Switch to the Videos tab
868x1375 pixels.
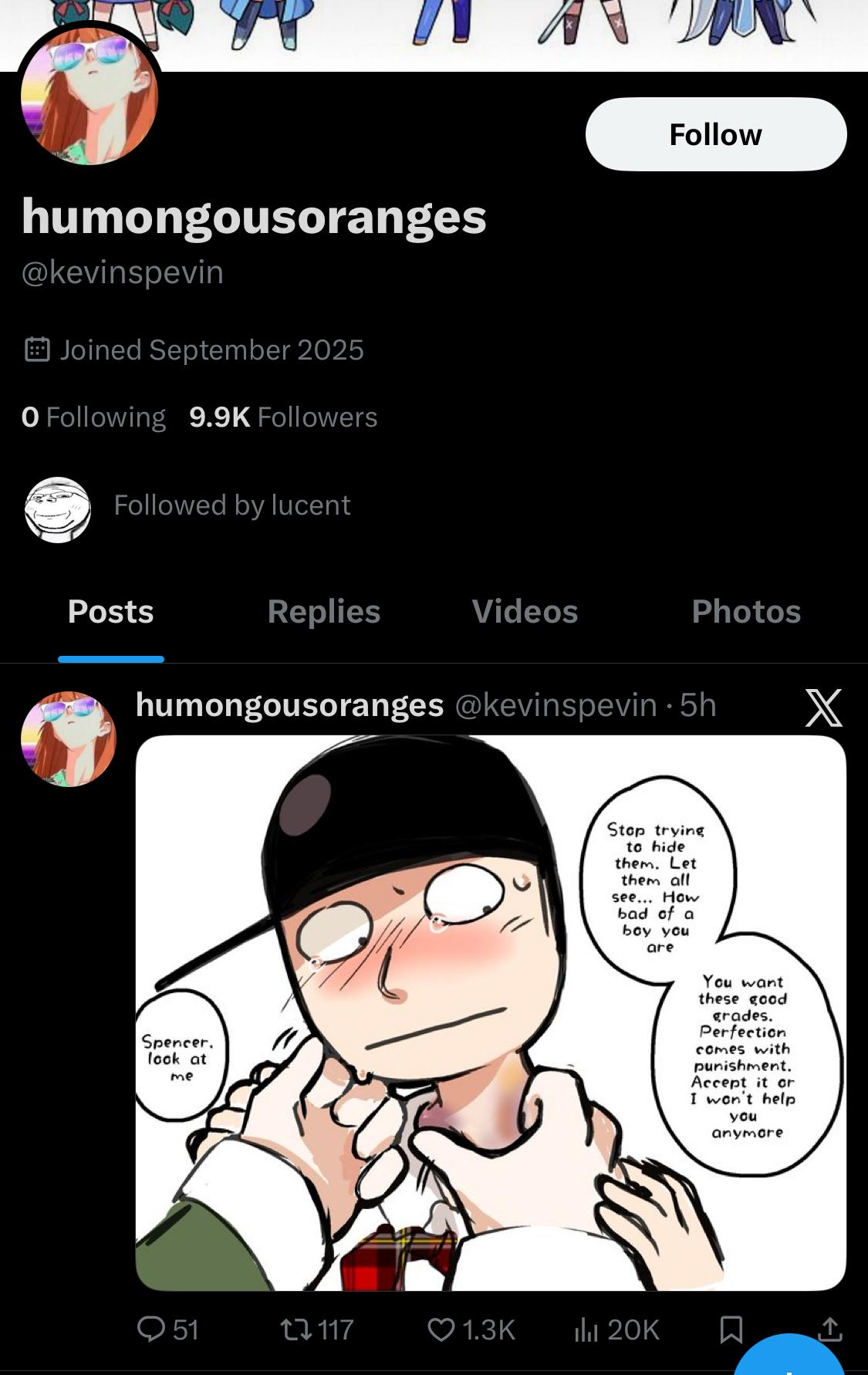(x=525, y=612)
